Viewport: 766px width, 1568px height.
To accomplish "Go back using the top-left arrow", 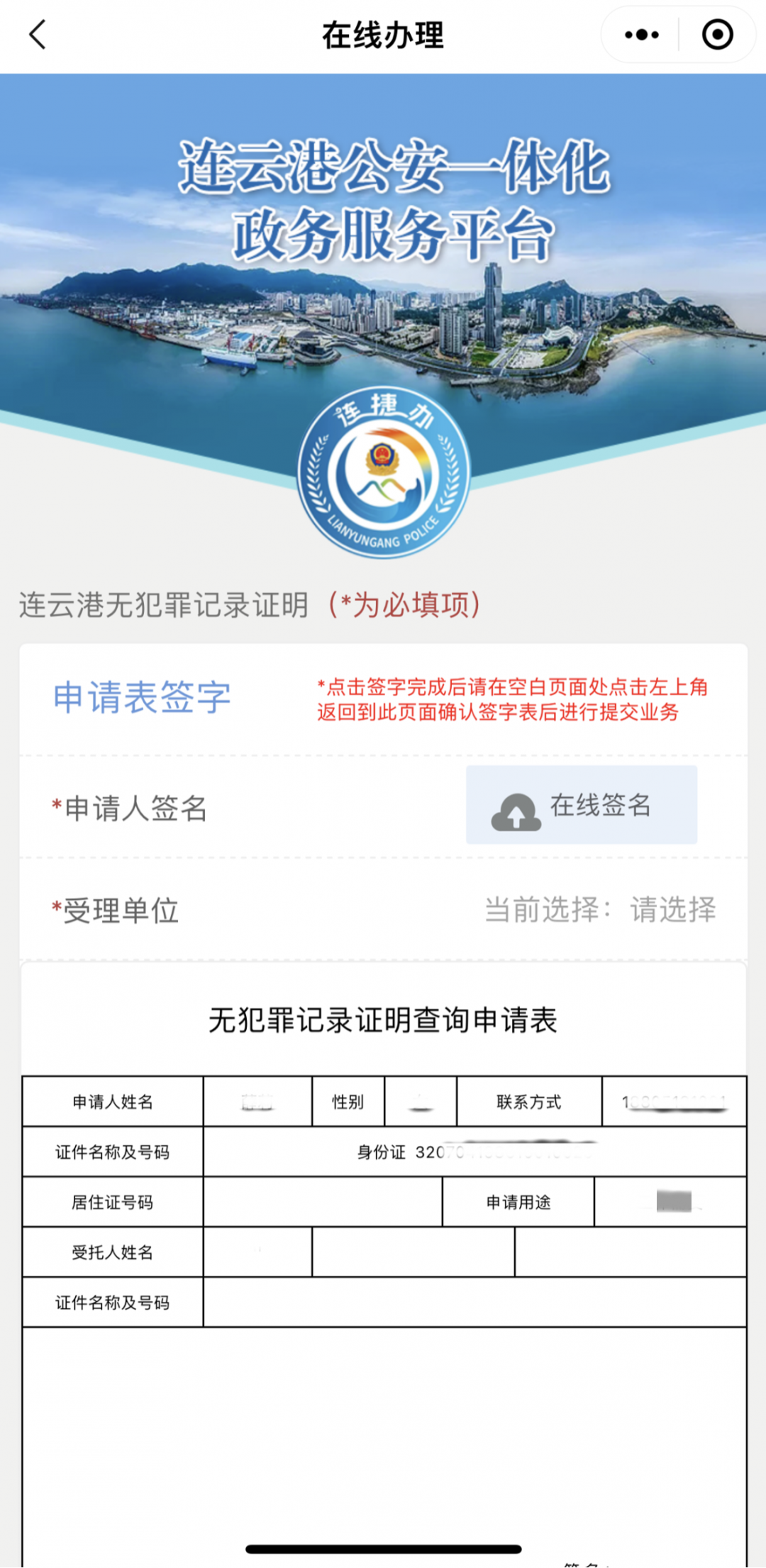I will pyautogui.click(x=38, y=35).
